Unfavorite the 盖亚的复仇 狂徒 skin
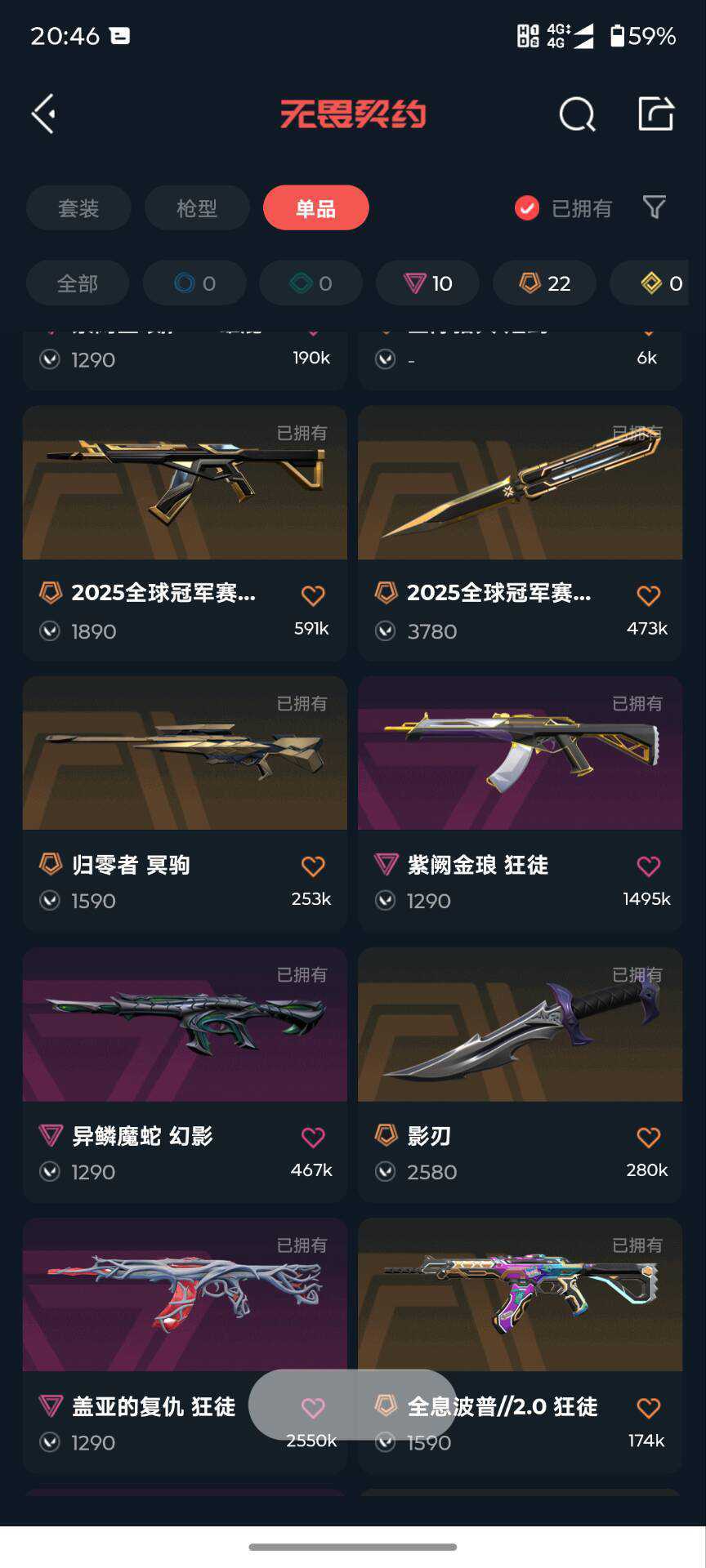The image size is (706, 1568). [312, 1406]
